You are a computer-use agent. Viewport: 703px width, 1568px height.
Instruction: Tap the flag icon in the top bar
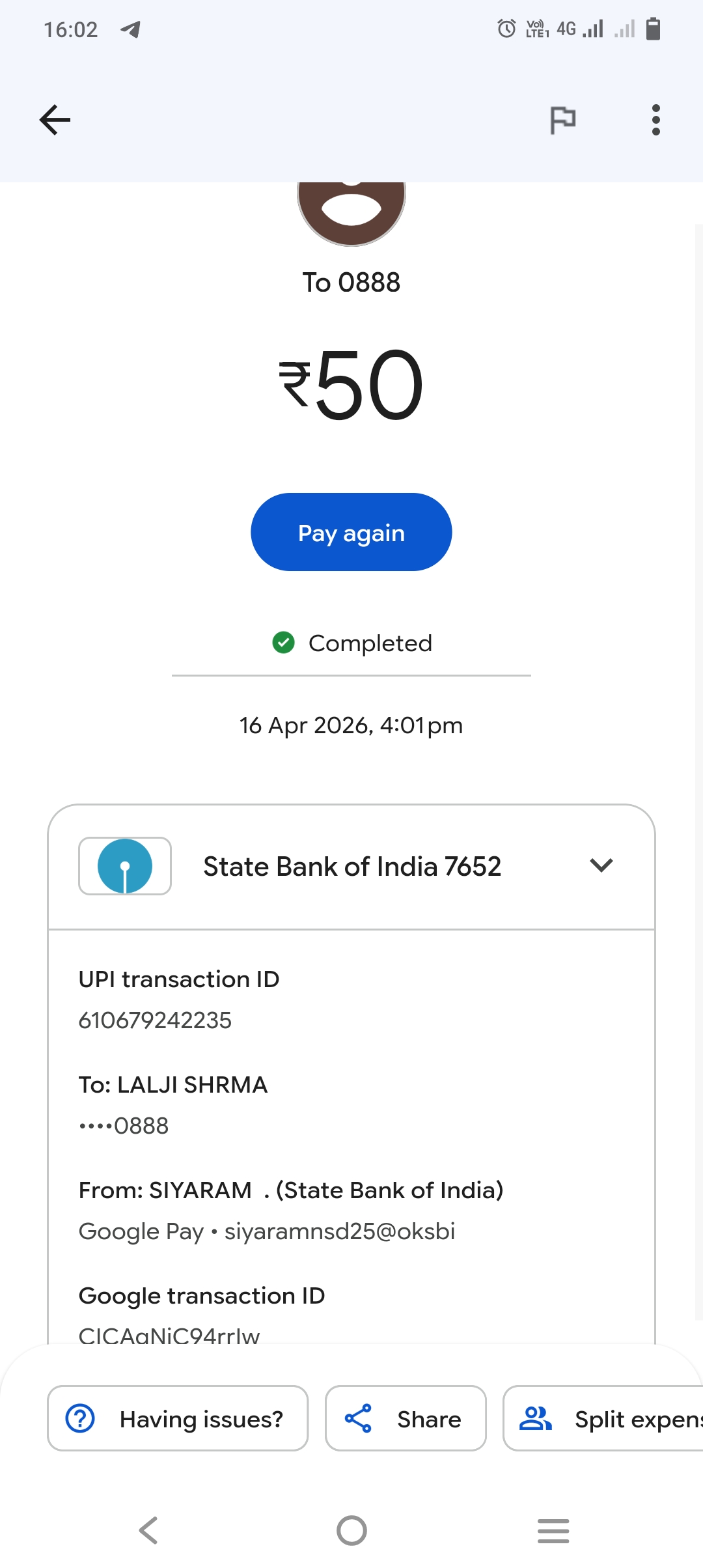click(562, 120)
